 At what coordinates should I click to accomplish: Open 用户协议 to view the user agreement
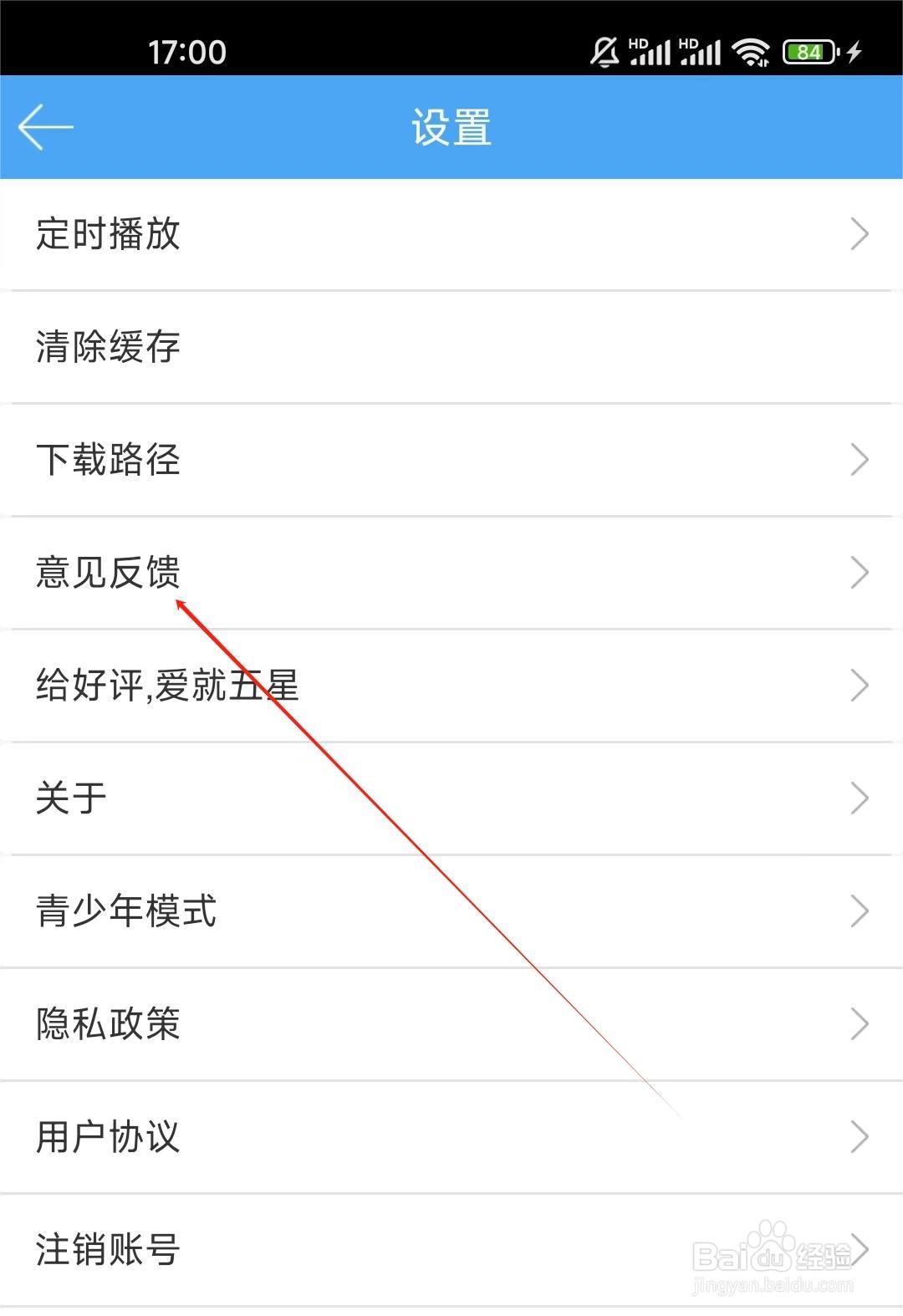107,1136
